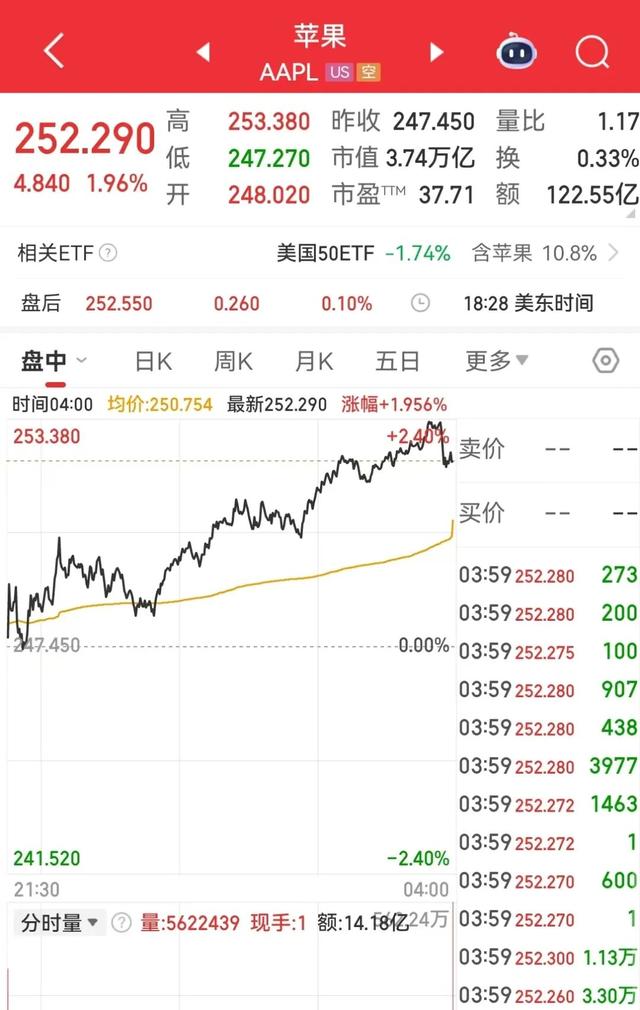This screenshot has width=640, height=1010.
Task: Open the chart settings hexagon icon
Action: click(x=606, y=361)
